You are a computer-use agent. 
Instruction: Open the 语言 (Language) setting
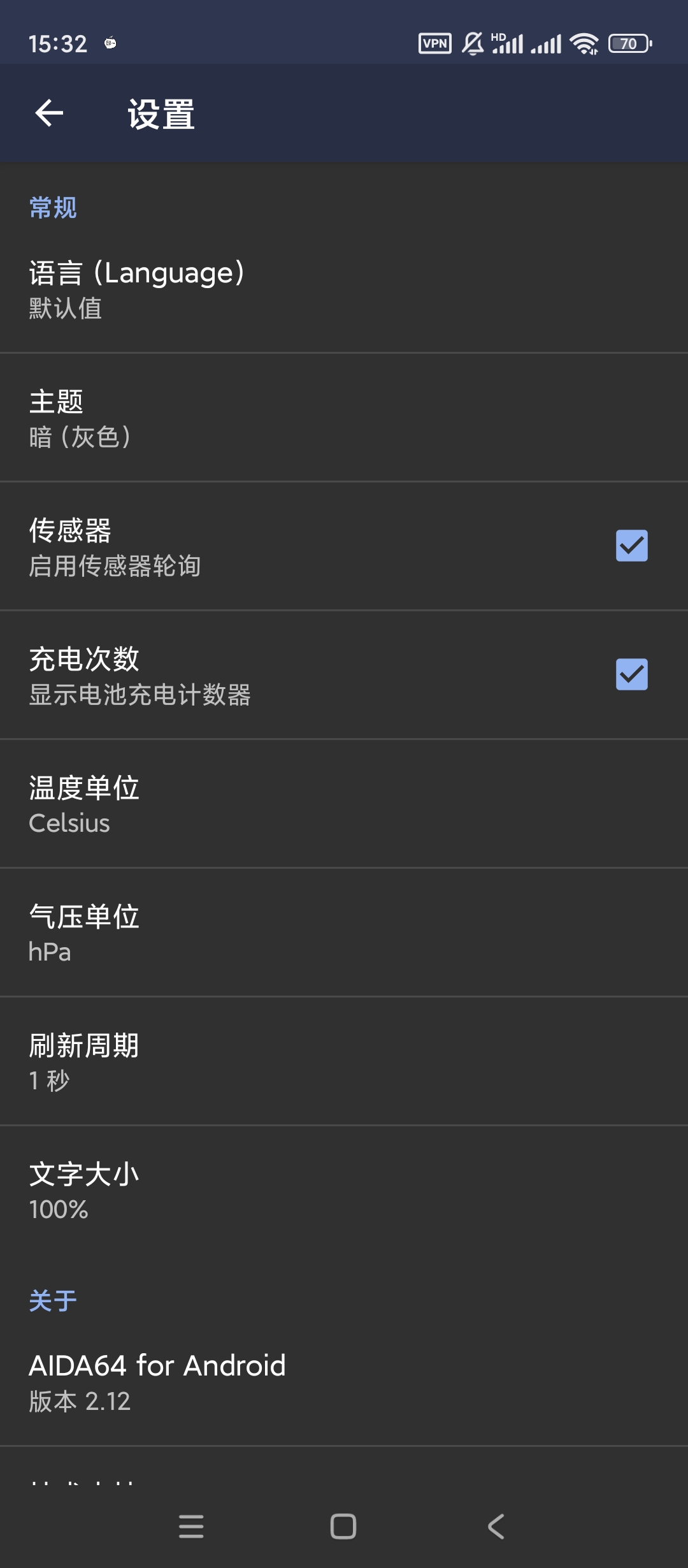(x=344, y=289)
